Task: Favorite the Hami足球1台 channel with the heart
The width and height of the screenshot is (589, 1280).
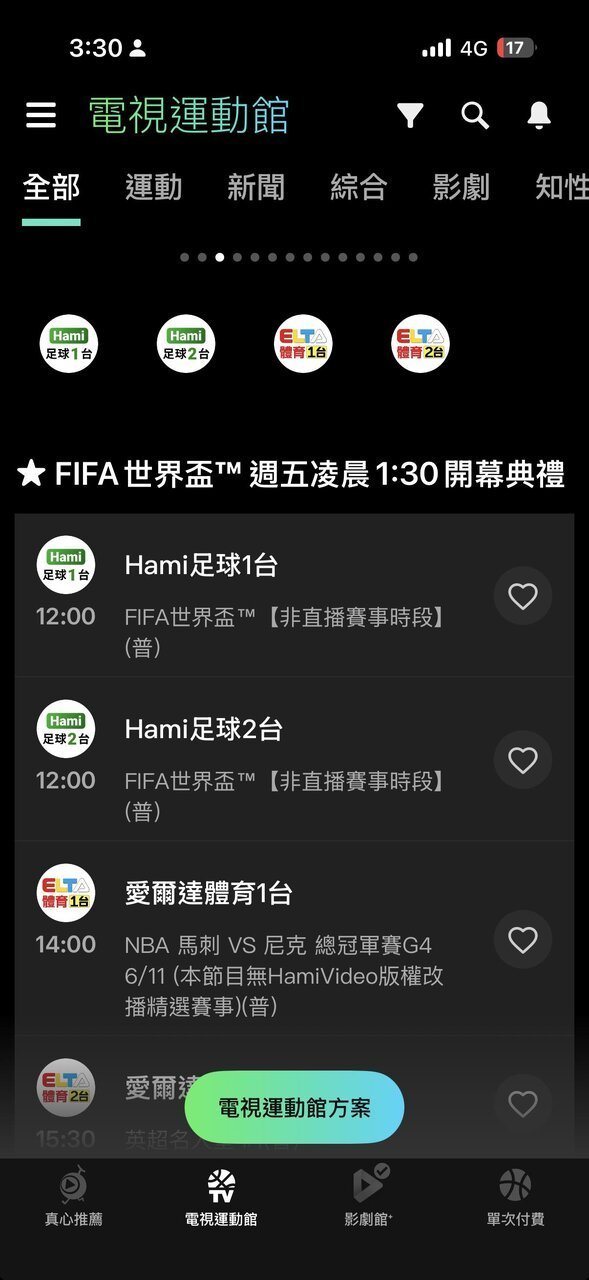Action: (523, 596)
